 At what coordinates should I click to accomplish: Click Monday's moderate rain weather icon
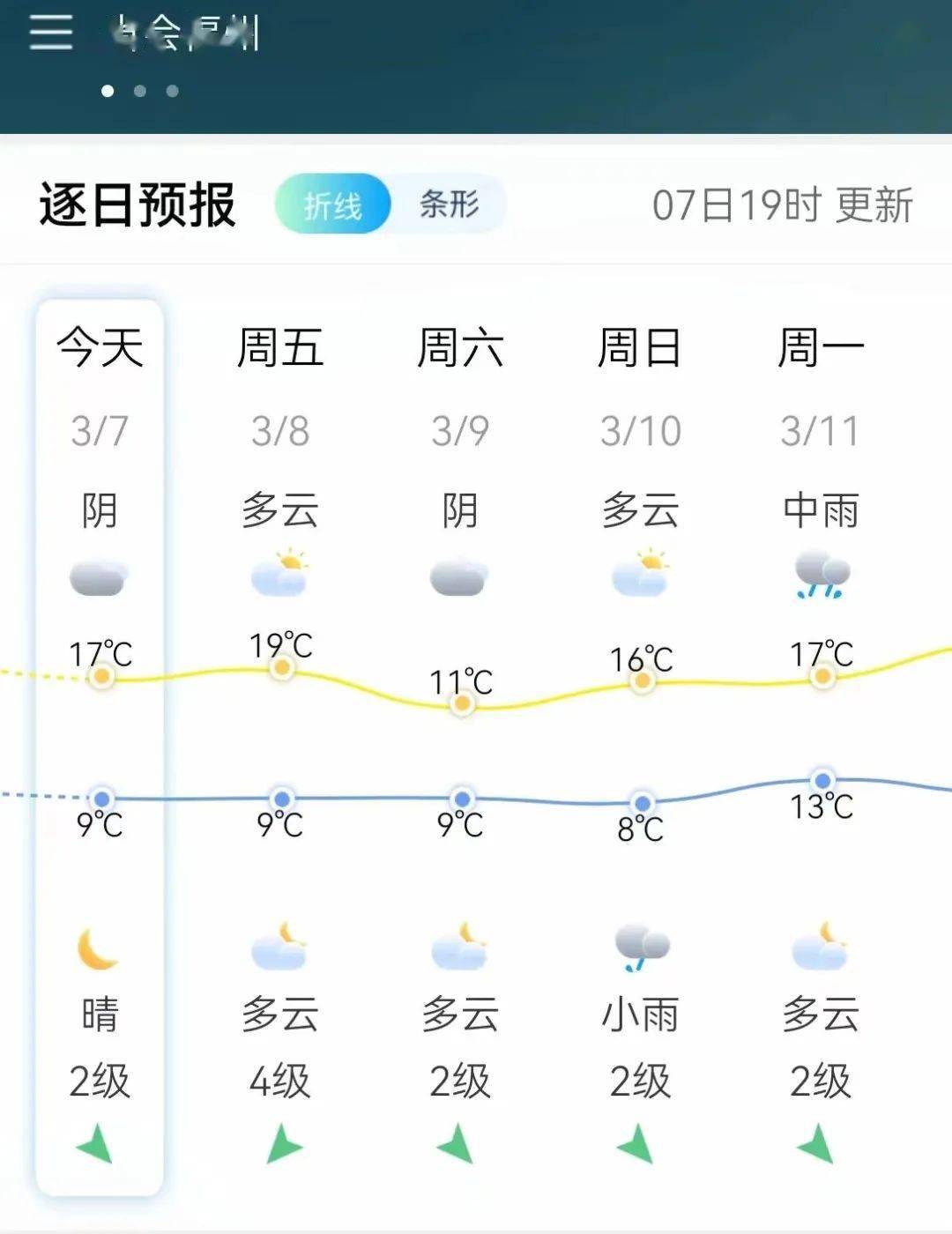[x=820, y=573]
